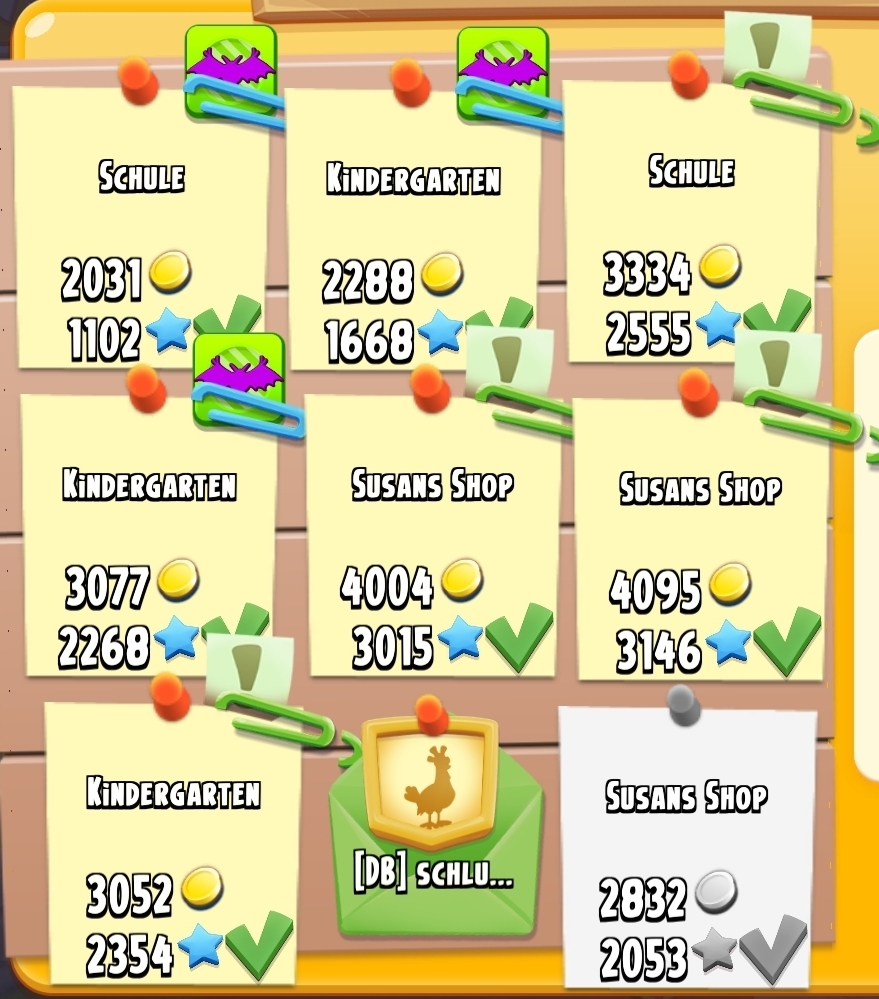Select the Kindergarten order worth 2288 coins

point(412,228)
